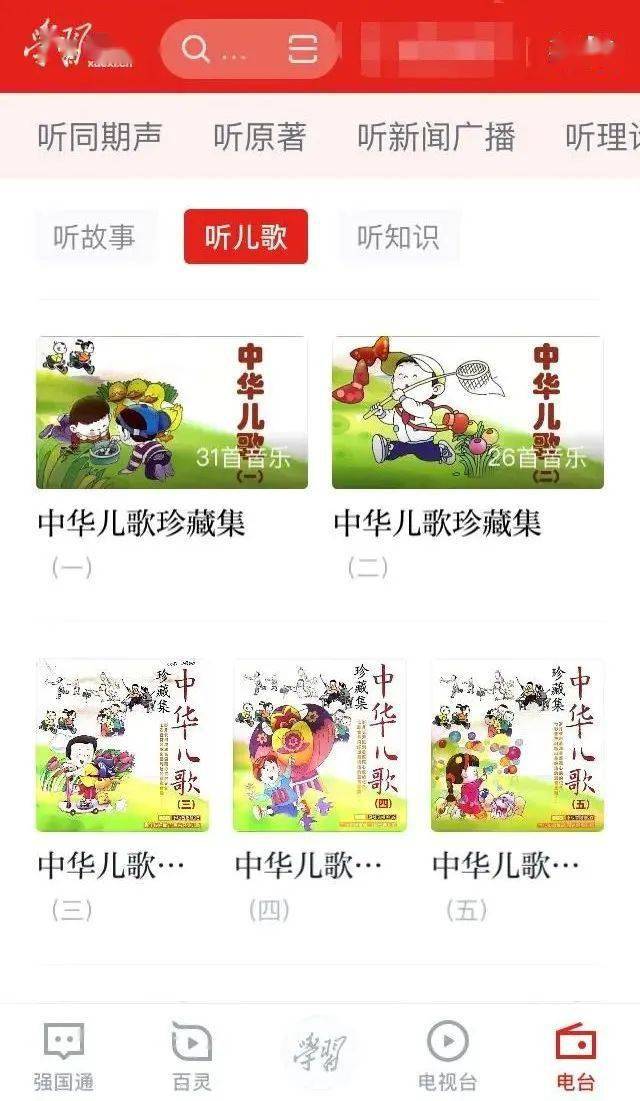
Task: Open 中华儿歌珍藏集（一） album
Action: click(x=171, y=412)
